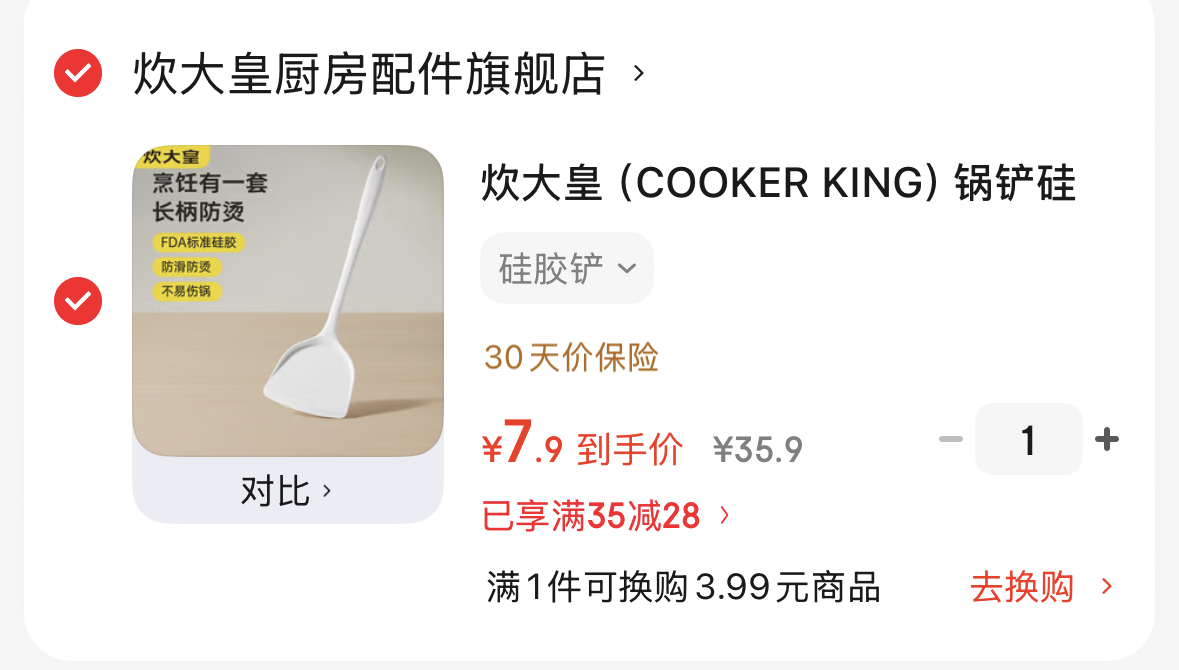
Task: Increase quantity with the plus button
Action: click(1107, 439)
